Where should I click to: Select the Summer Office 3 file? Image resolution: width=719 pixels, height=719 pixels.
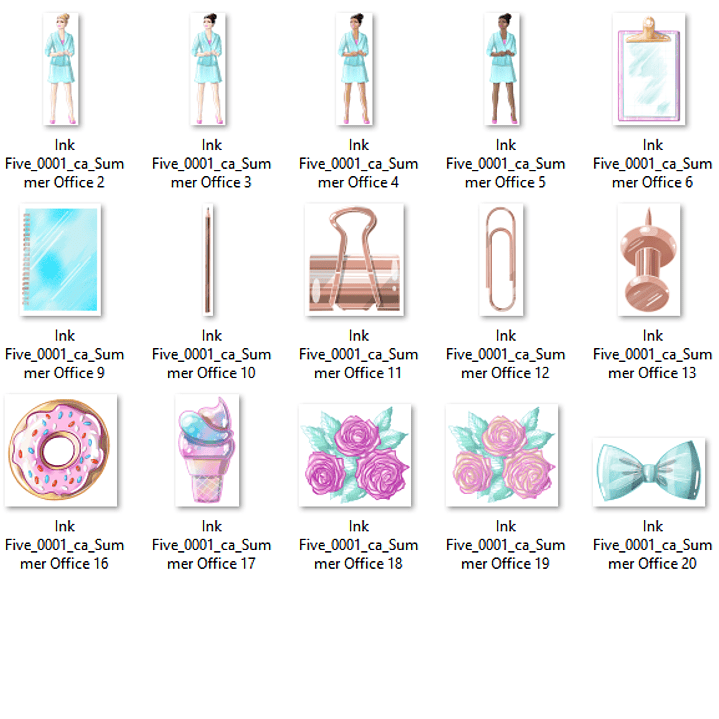click(209, 69)
